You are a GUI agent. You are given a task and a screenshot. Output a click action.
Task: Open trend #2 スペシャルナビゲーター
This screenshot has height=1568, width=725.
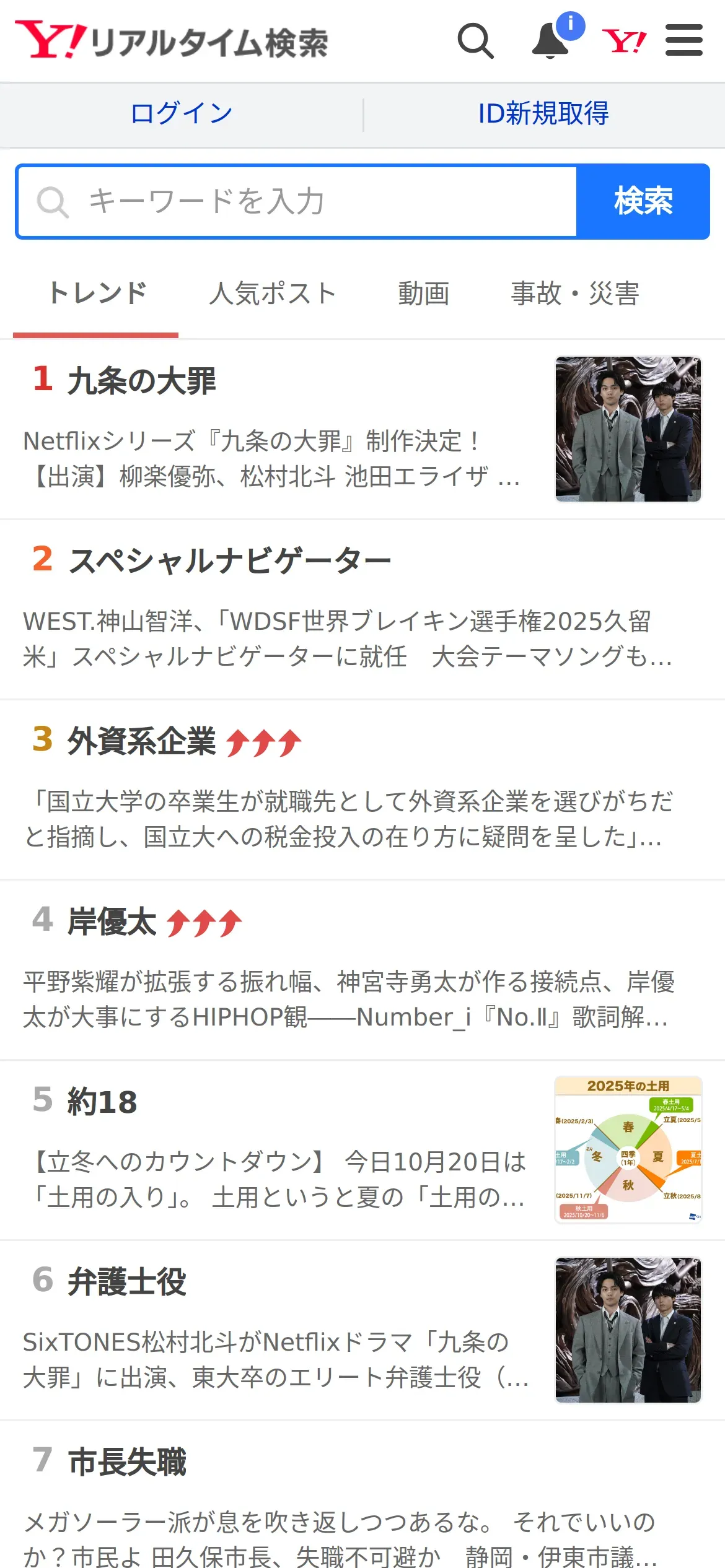pyautogui.click(x=229, y=561)
